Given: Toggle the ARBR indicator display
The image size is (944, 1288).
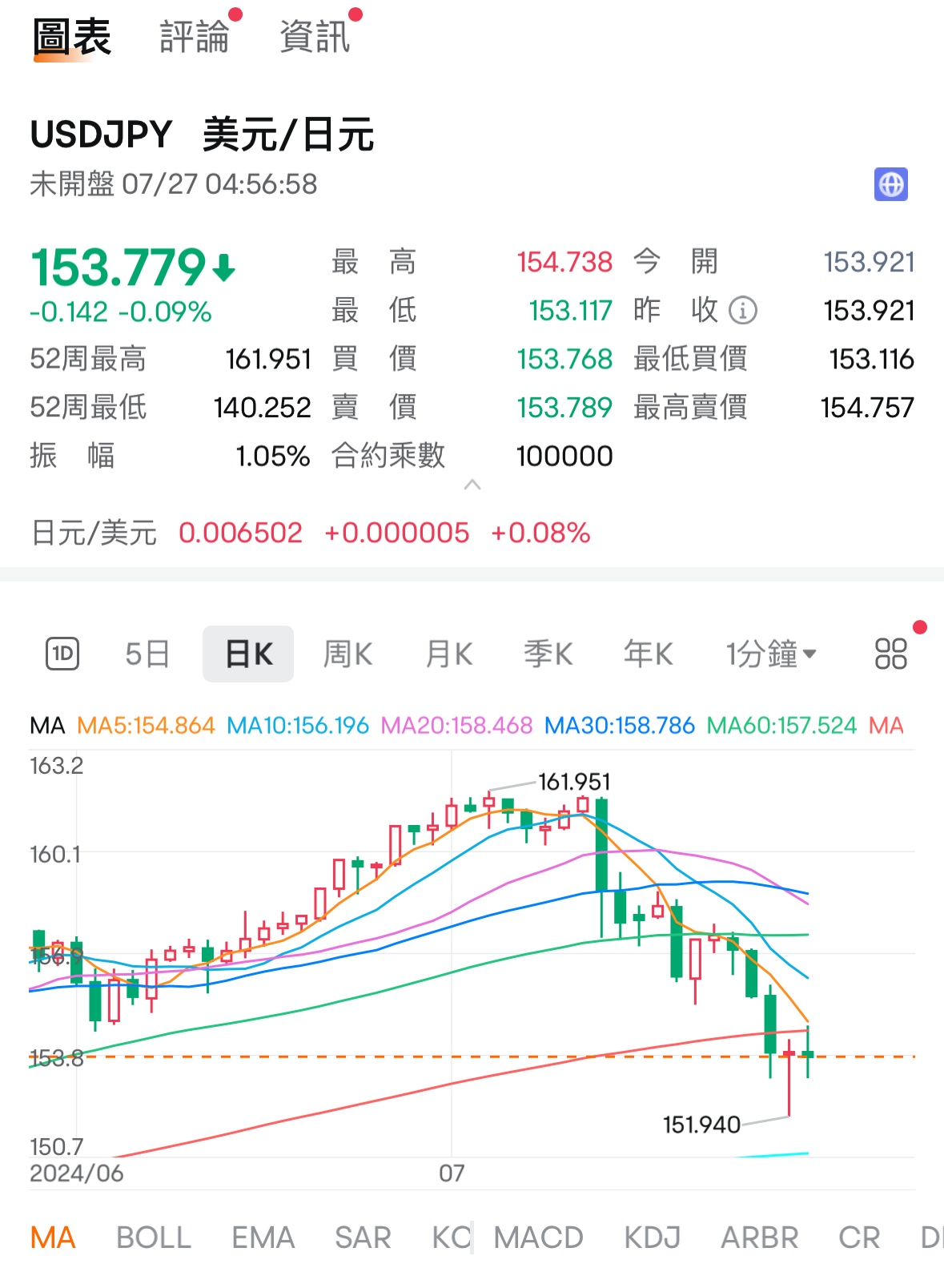Looking at the screenshot, I should [759, 1238].
